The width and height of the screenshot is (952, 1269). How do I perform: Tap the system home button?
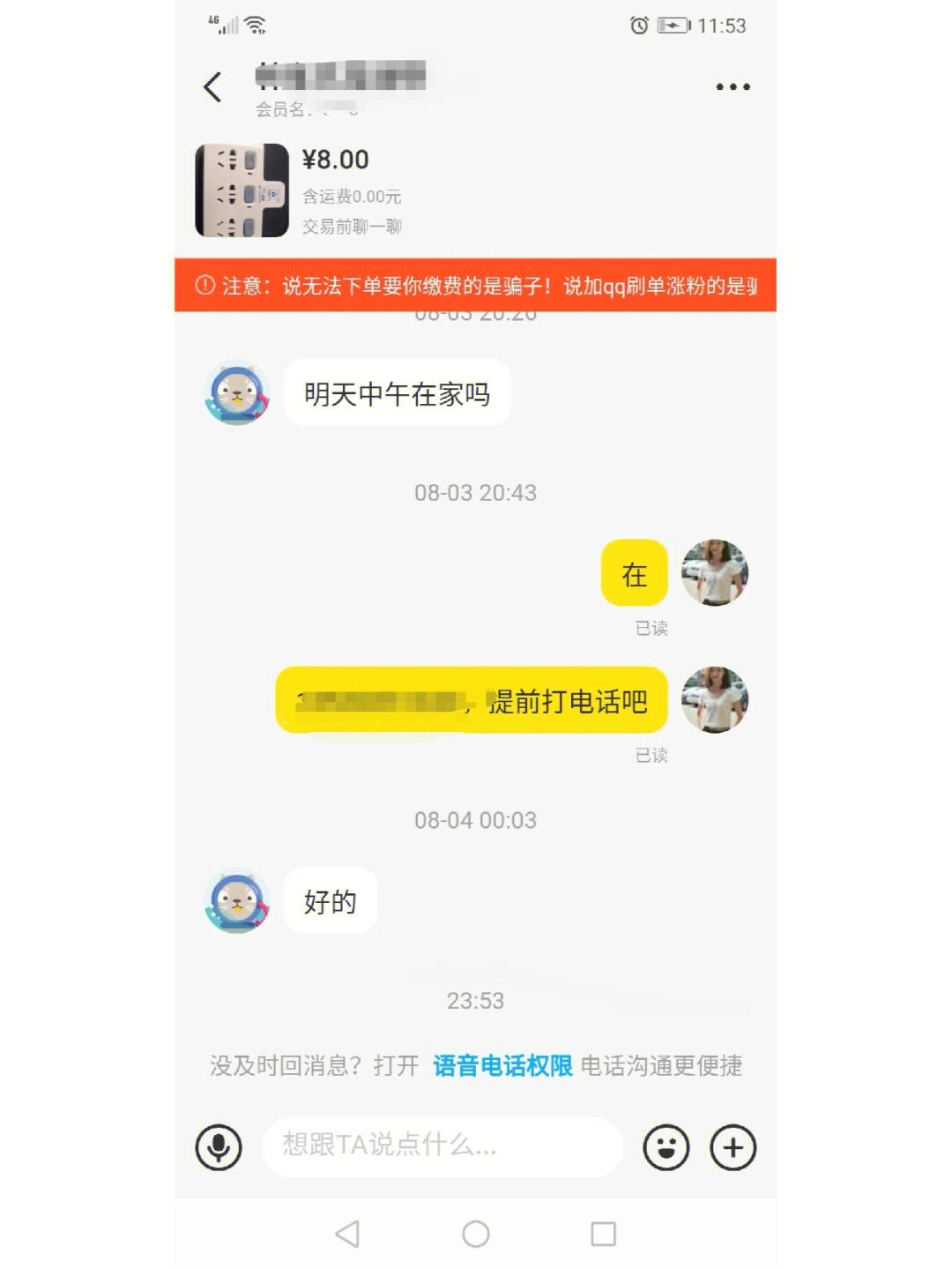[476, 1234]
